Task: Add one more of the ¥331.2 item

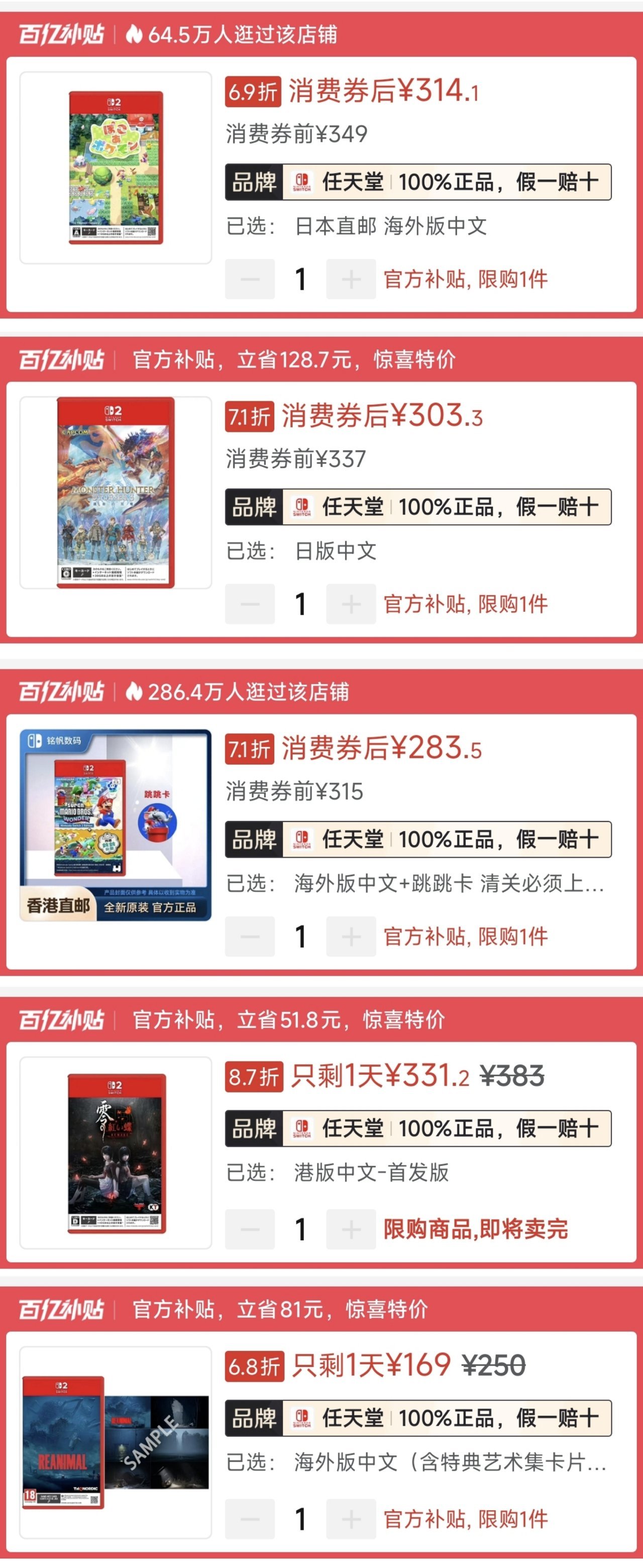Action: pos(351,1229)
